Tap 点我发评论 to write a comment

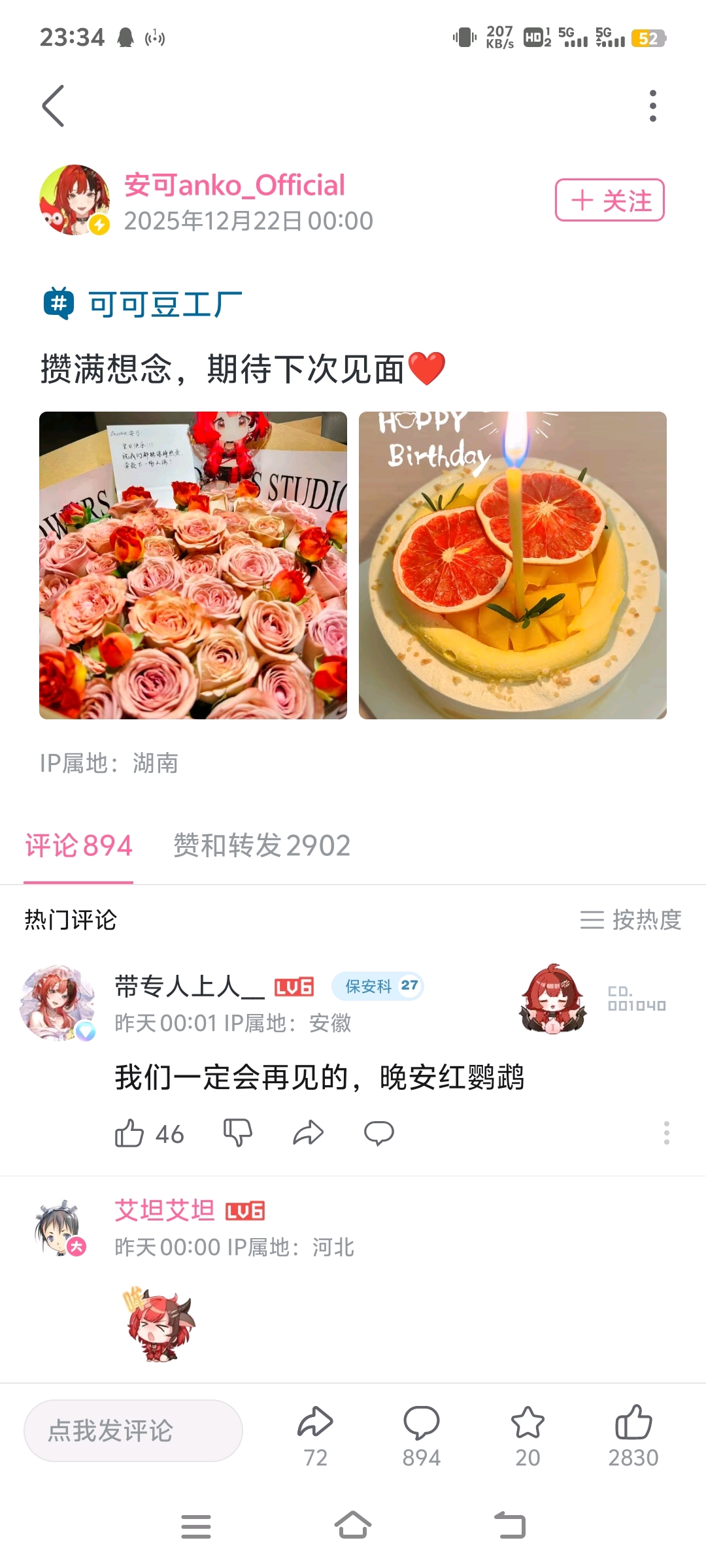pos(133,1431)
